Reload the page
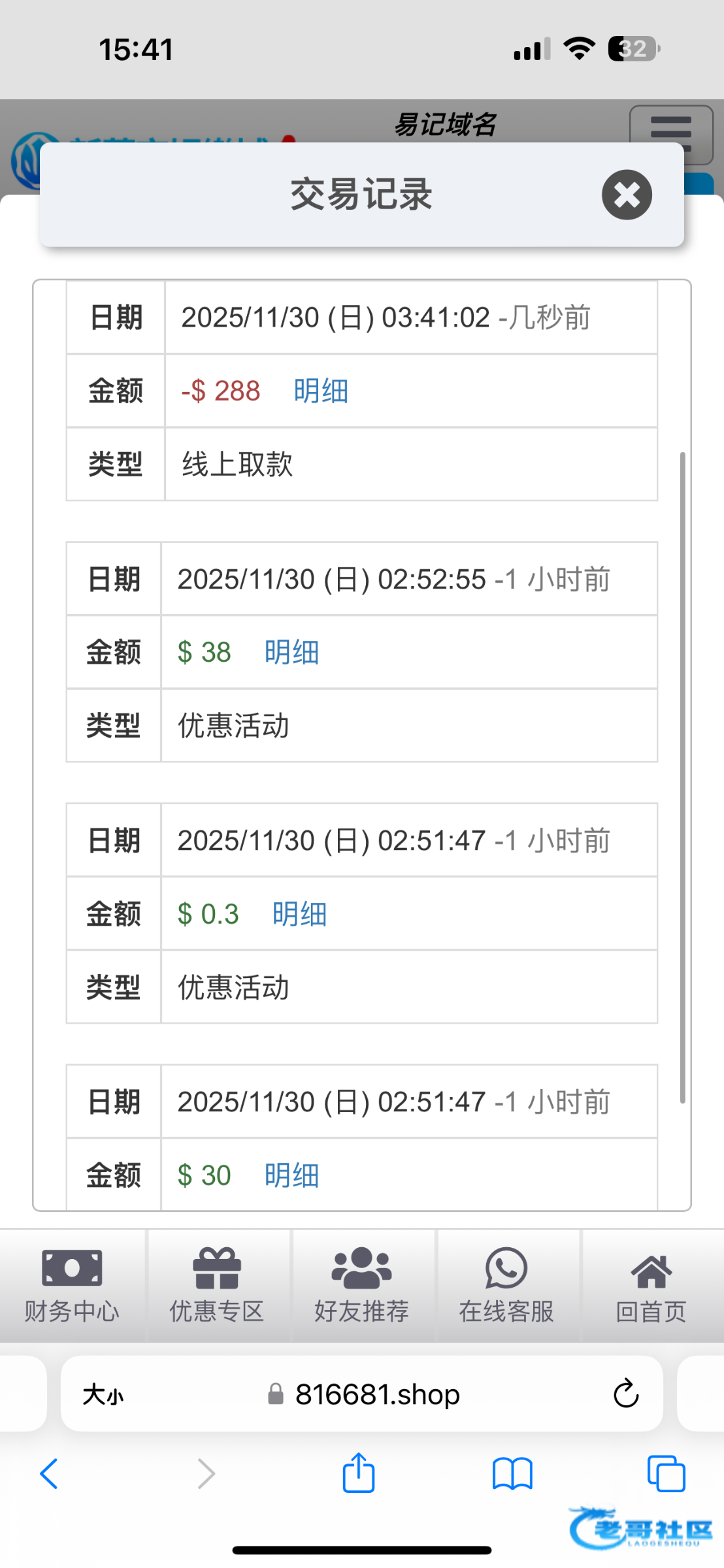This screenshot has height=1568, width=724. coord(625,1395)
